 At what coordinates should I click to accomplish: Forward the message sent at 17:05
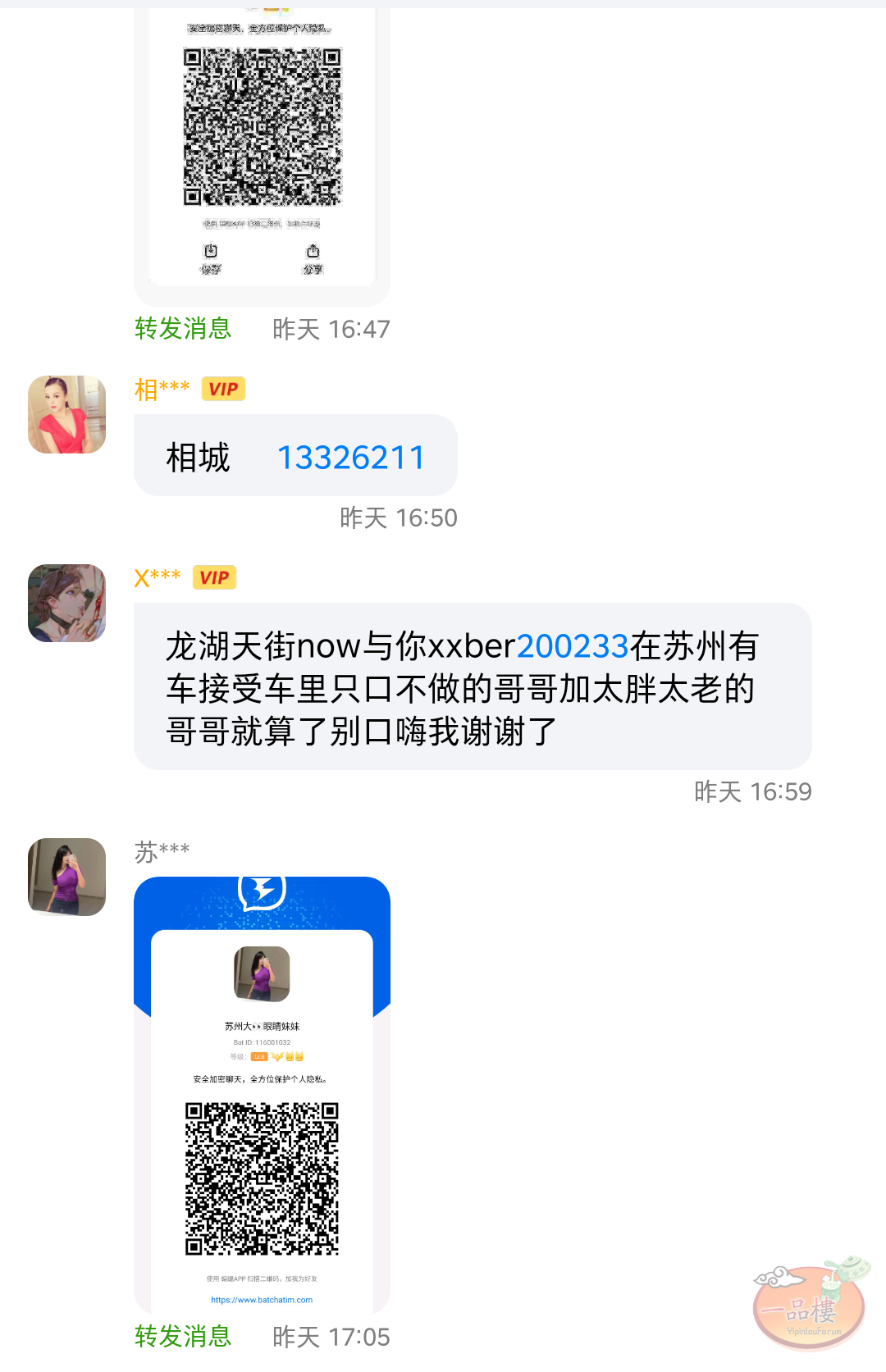tap(183, 1337)
